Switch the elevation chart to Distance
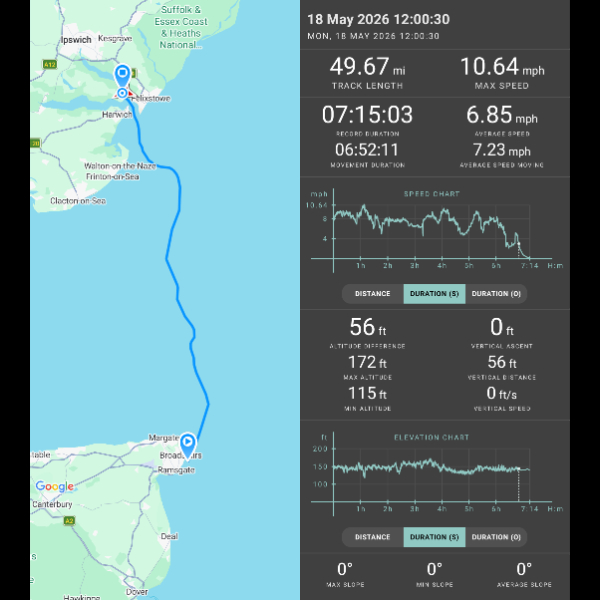 click(372, 537)
